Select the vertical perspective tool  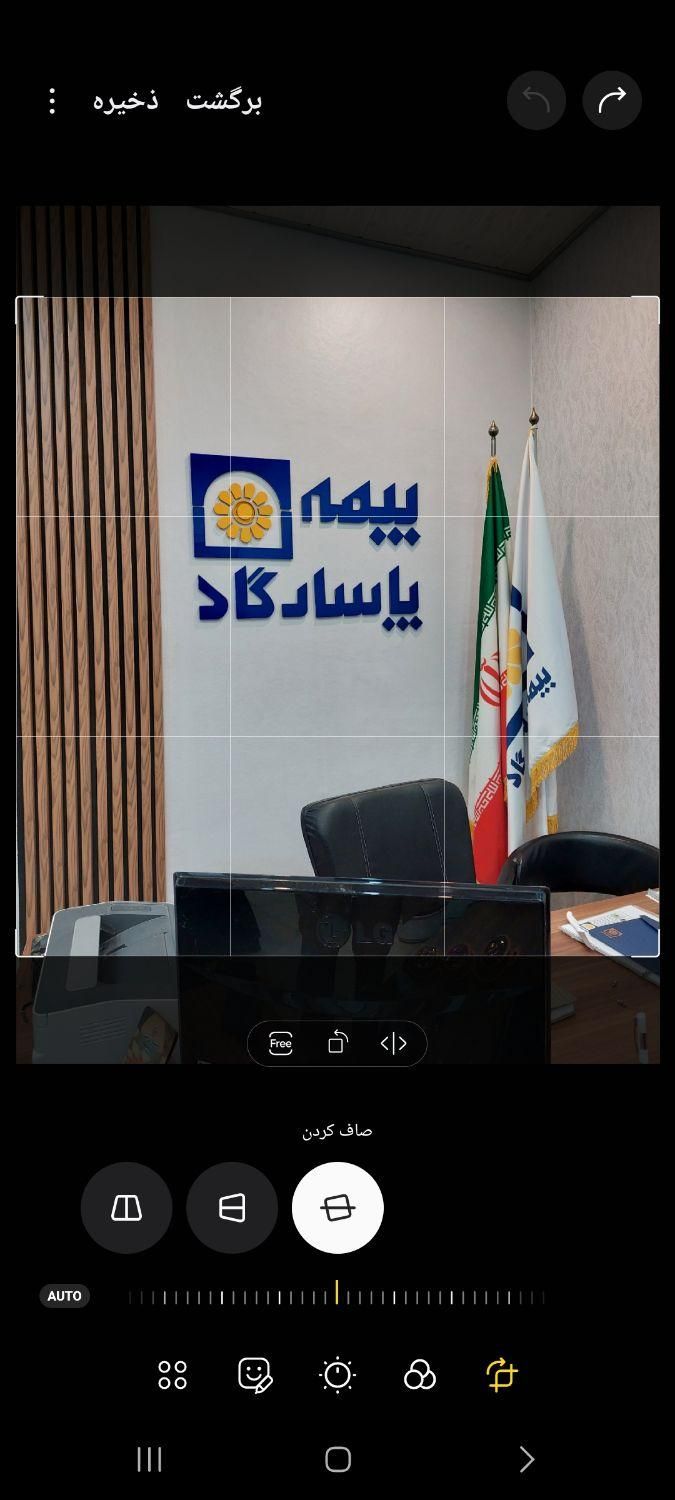(126, 1208)
